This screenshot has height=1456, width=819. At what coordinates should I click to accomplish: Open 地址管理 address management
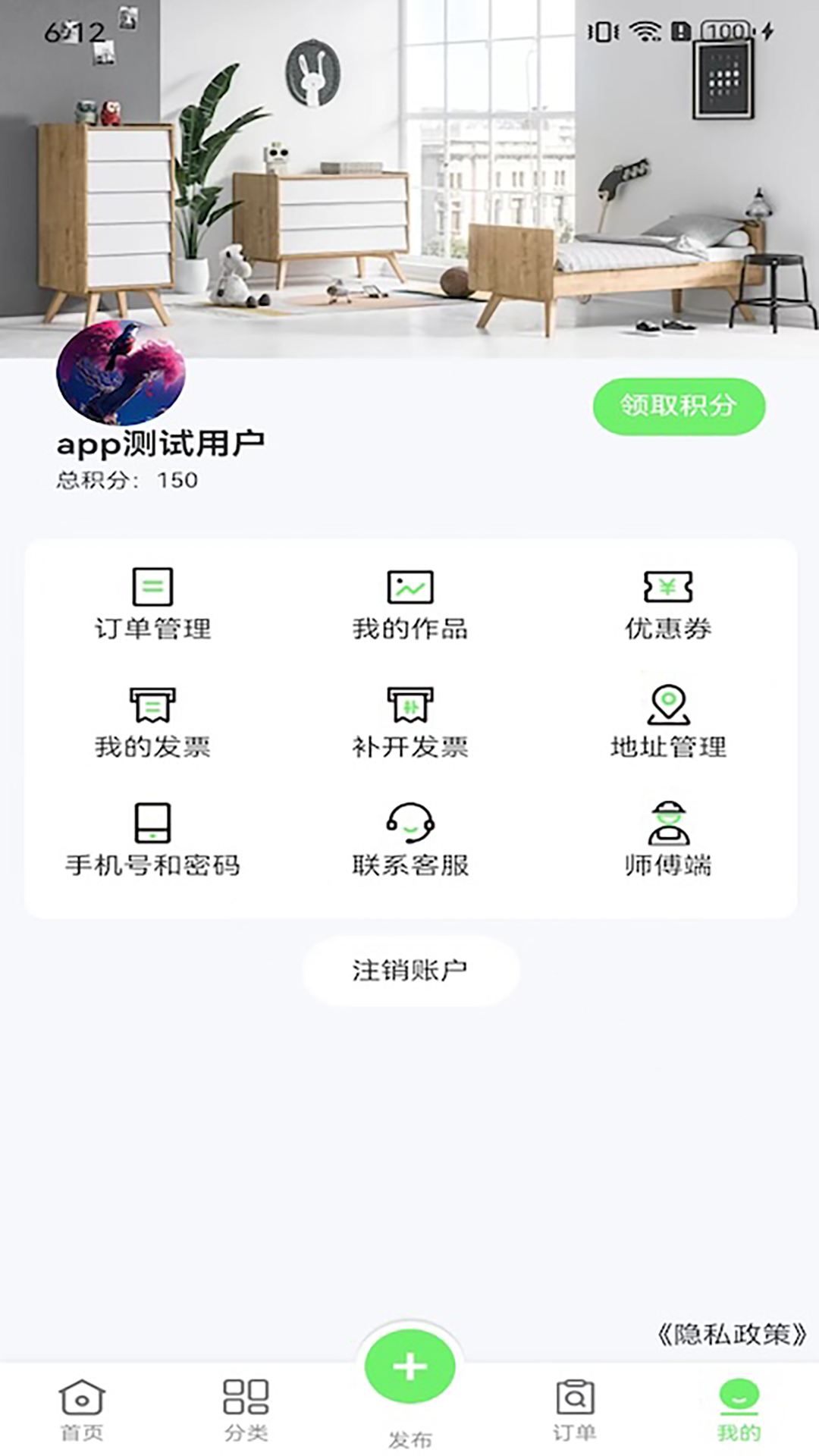point(668,722)
